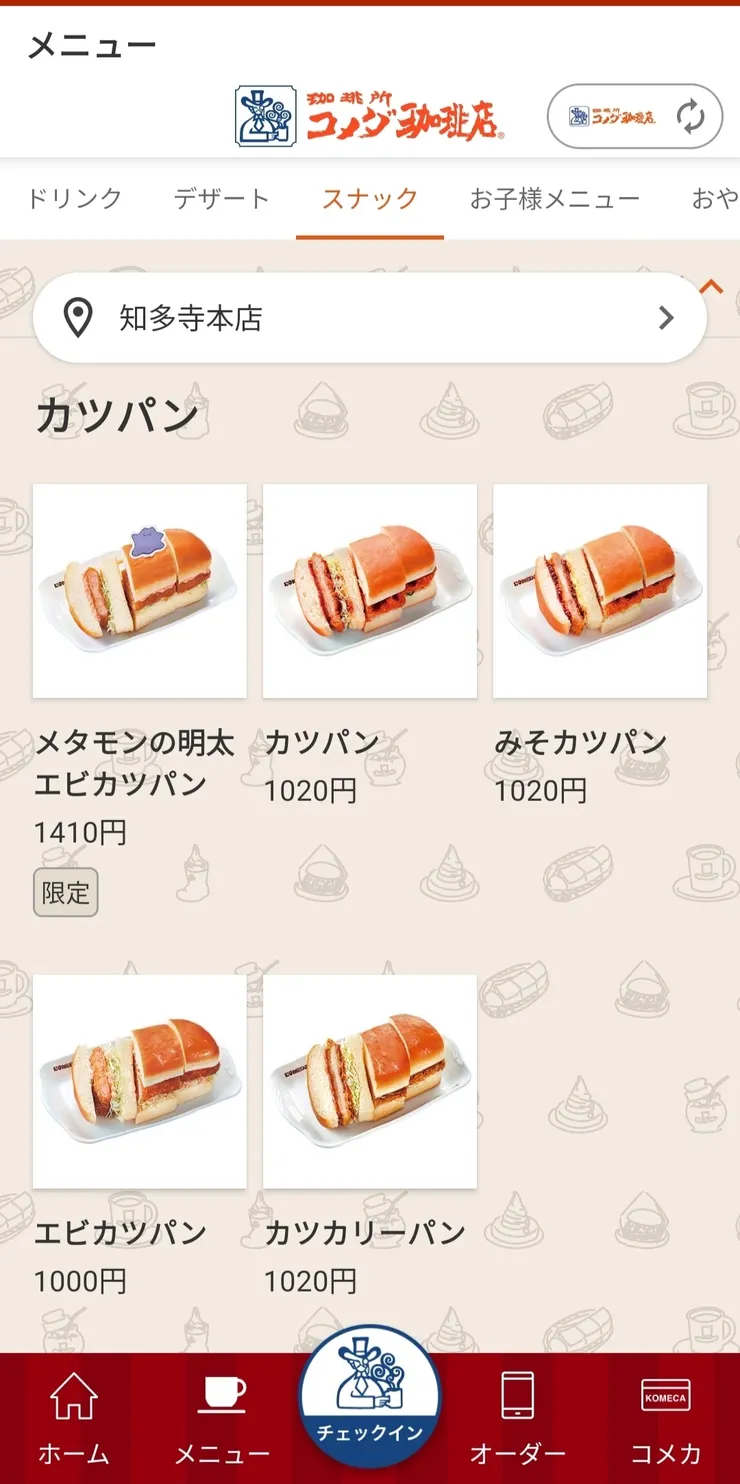Image resolution: width=740 pixels, height=1484 pixels.
Task: View the カツパン product
Action: pos(369,591)
